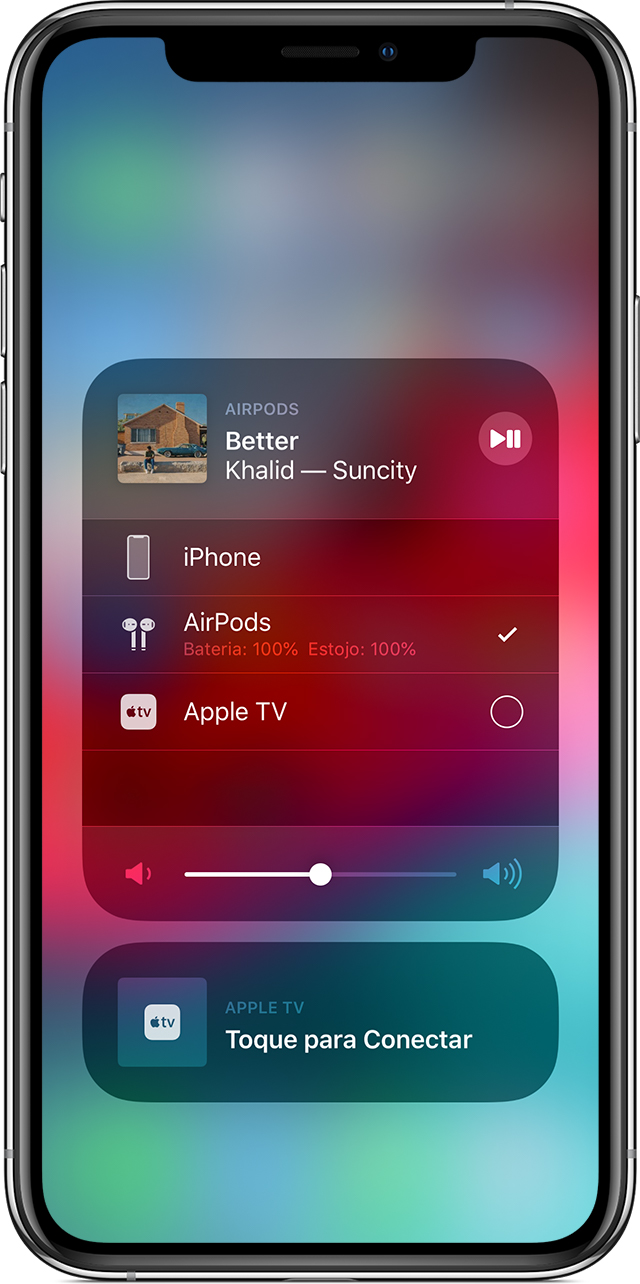Viewport: 640px width, 1284px height.
Task: Select the Apple TV output circle
Action: tap(507, 712)
